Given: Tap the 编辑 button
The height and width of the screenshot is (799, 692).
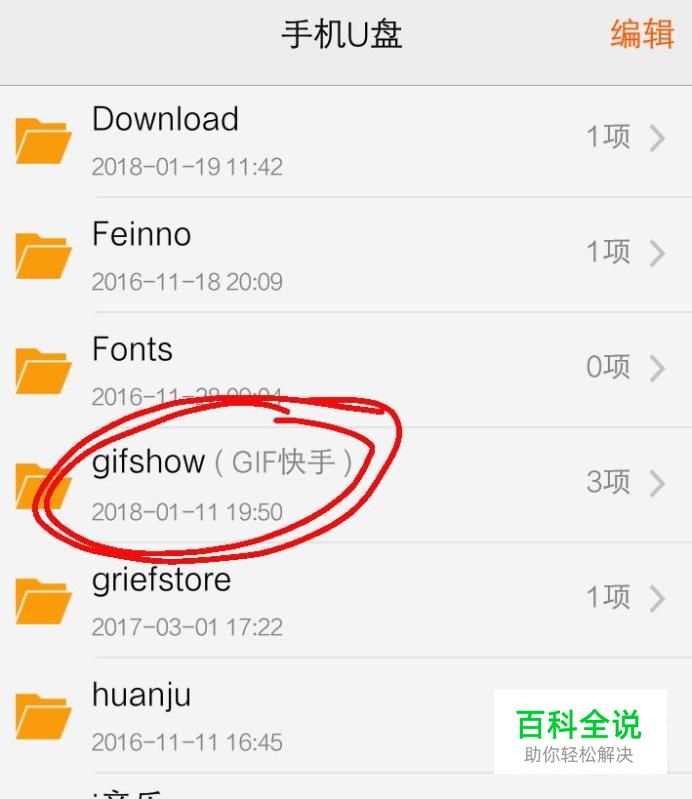Looking at the screenshot, I should pos(642,34).
